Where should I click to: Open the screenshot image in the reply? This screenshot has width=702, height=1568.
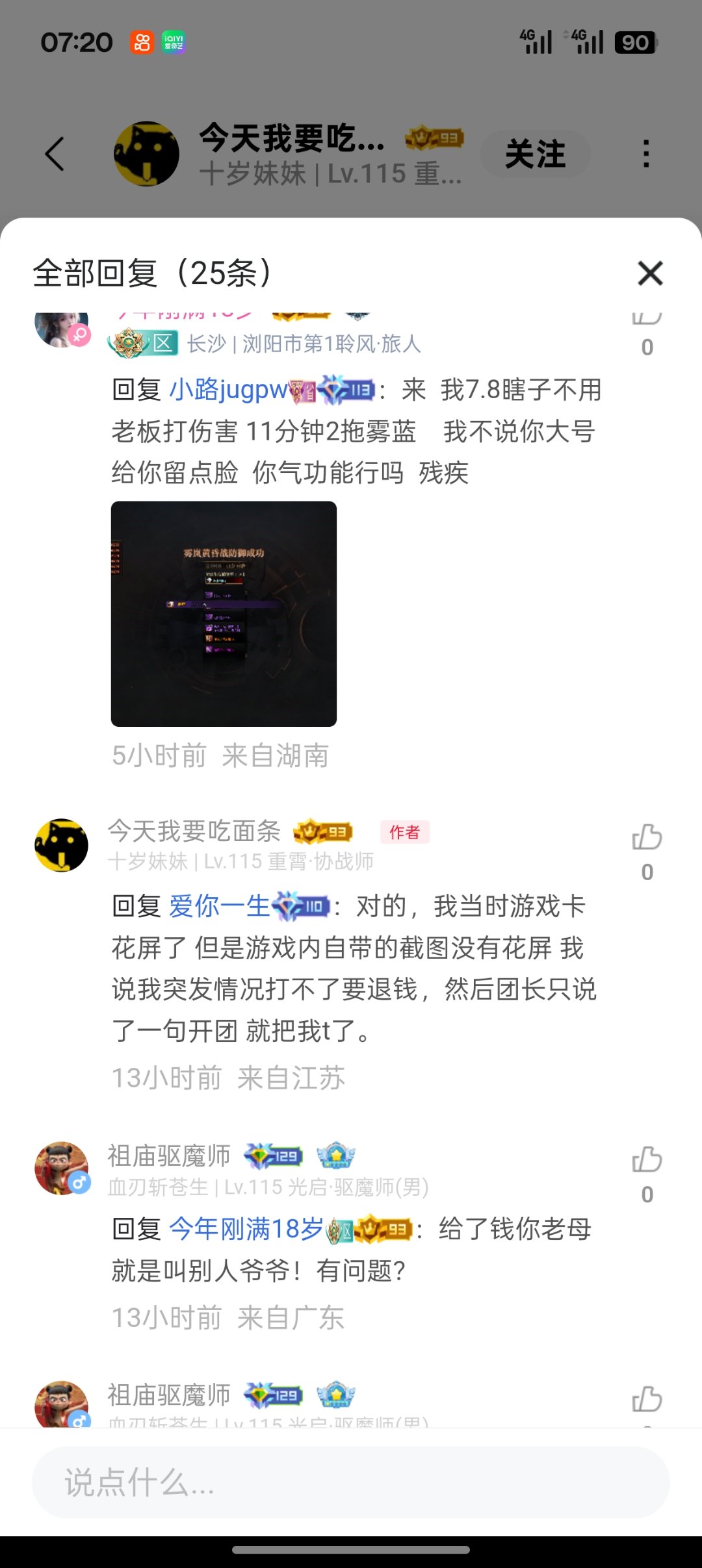[224, 613]
